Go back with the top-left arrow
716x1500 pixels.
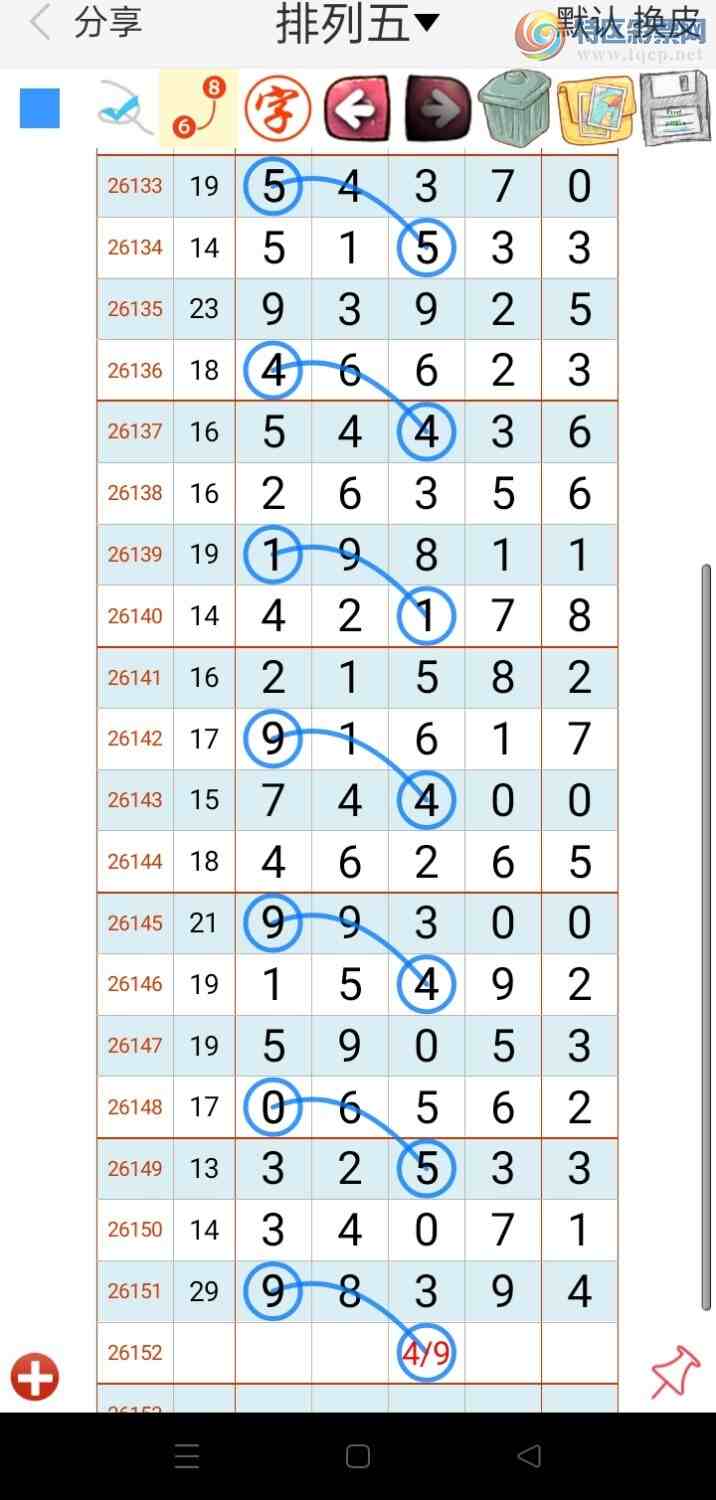[x=40, y=22]
